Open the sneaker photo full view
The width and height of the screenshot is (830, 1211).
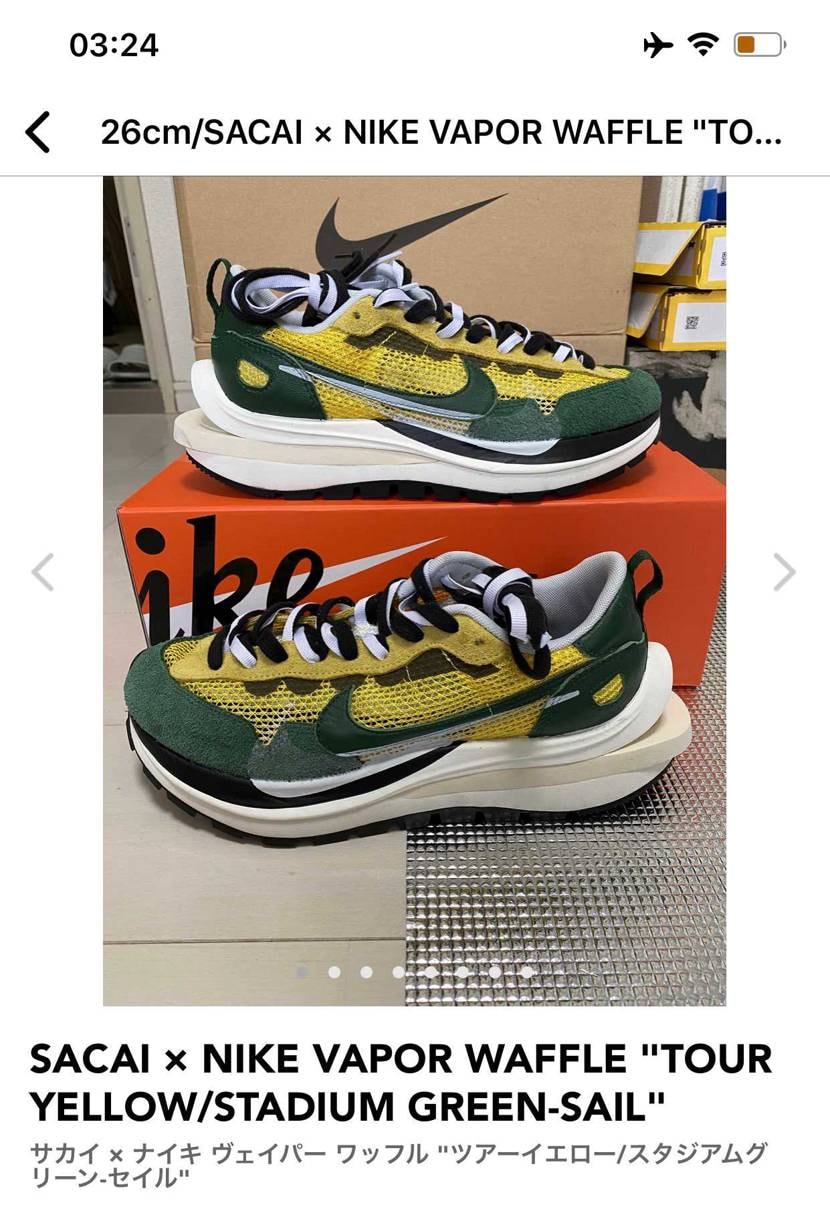point(414,590)
